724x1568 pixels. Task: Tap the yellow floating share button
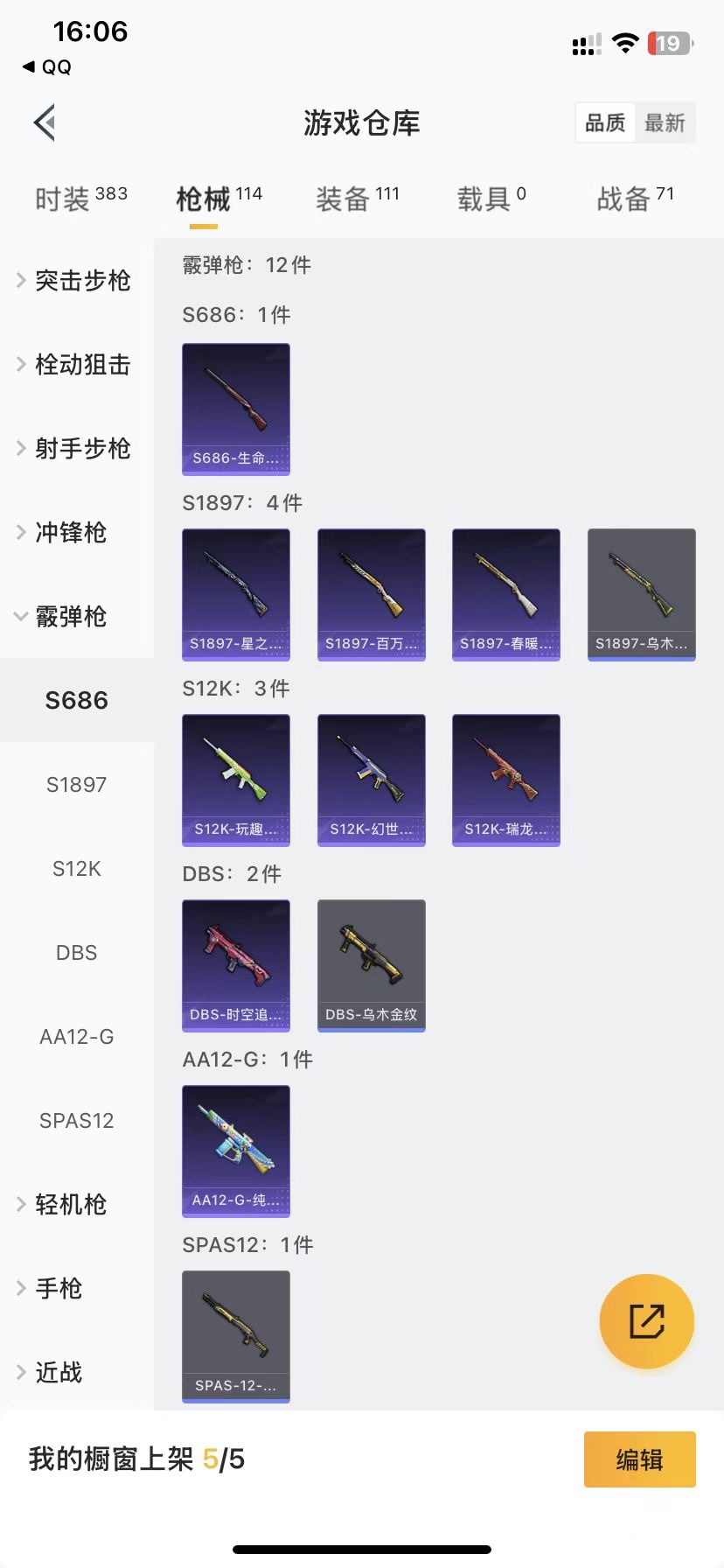[x=646, y=1321]
